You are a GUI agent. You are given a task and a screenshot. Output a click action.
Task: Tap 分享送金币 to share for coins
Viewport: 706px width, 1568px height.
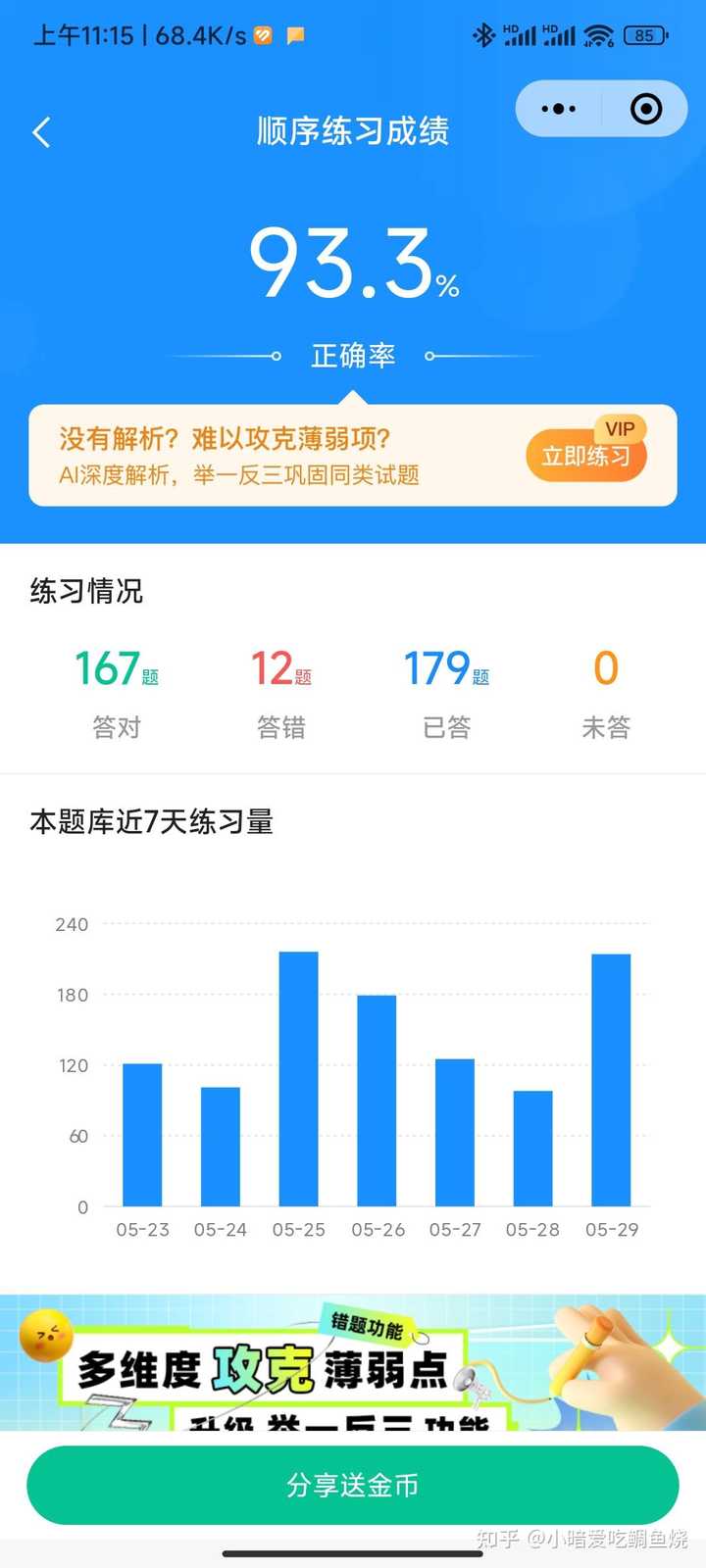pyautogui.click(x=353, y=1485)
